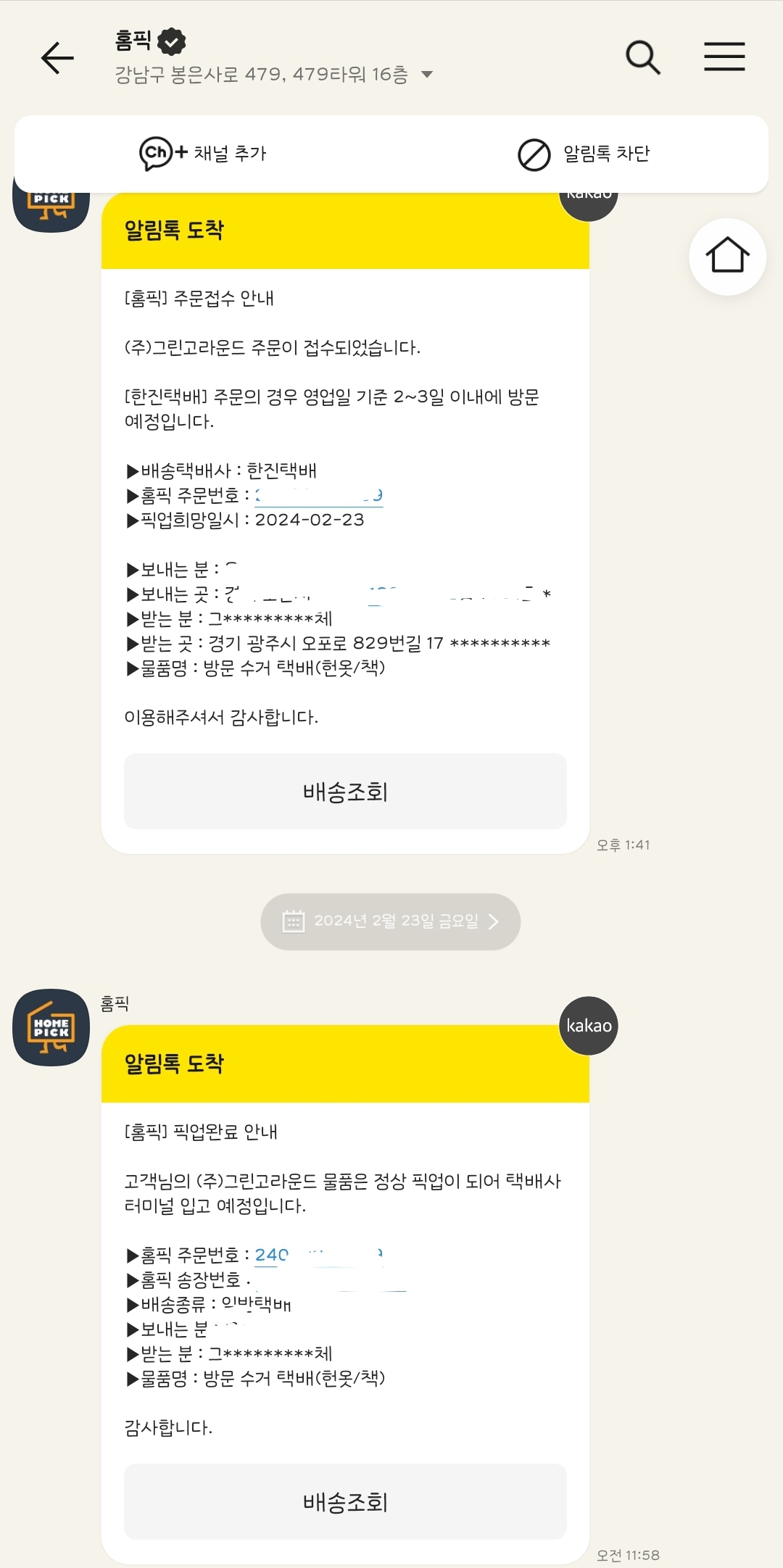
Task: Go back using the arrow icon
Action: 57,58
